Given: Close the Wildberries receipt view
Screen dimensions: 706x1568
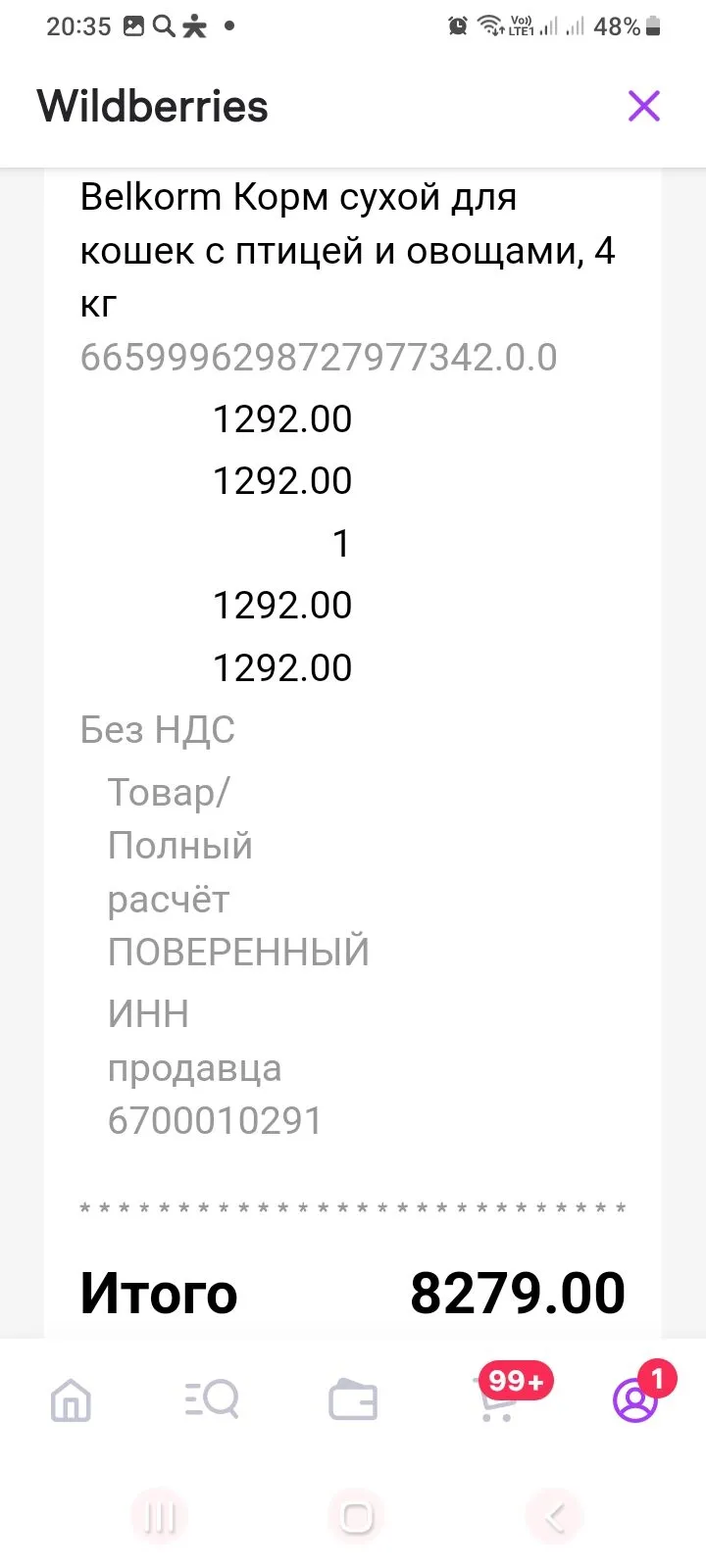Looking at the screenshot, I should point(644,106).
